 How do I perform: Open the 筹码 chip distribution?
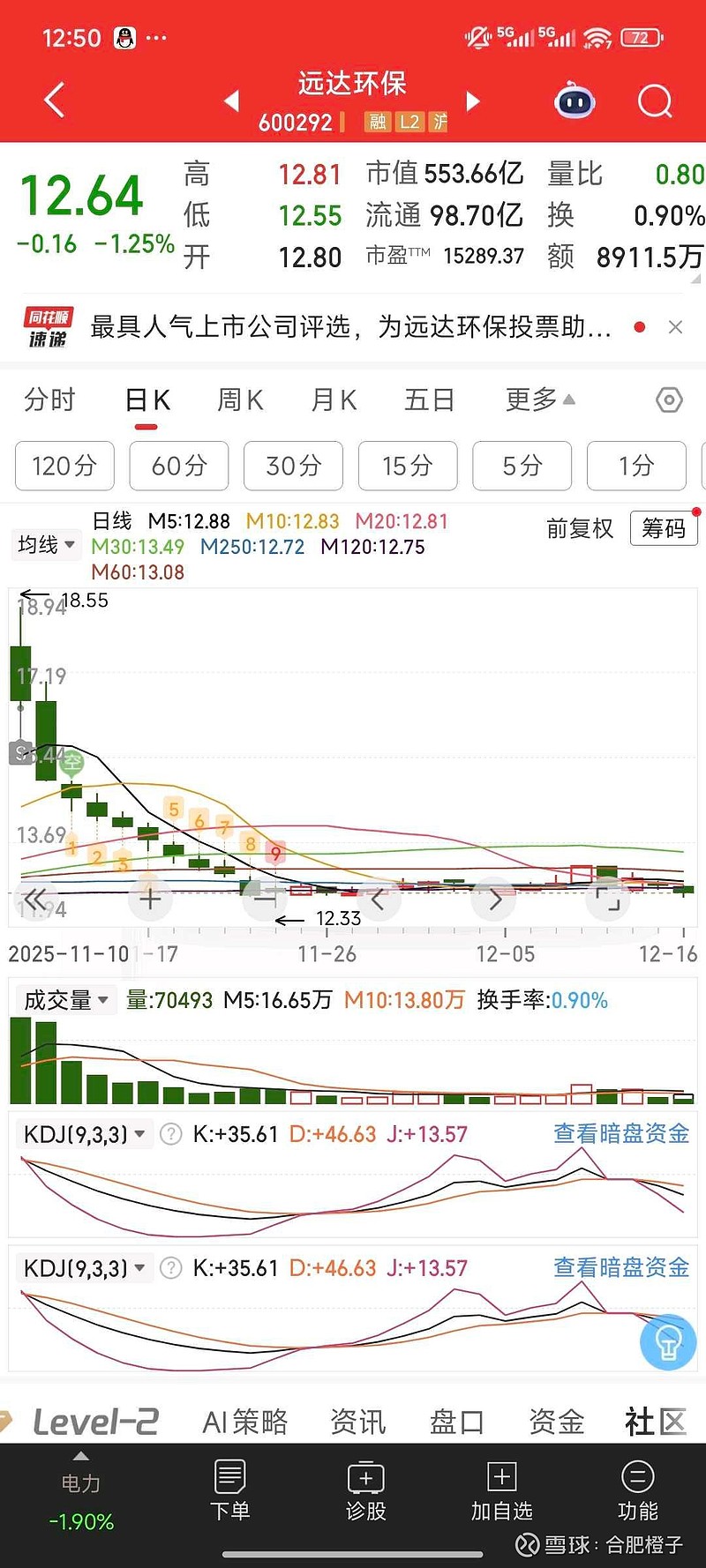[664, 528]
